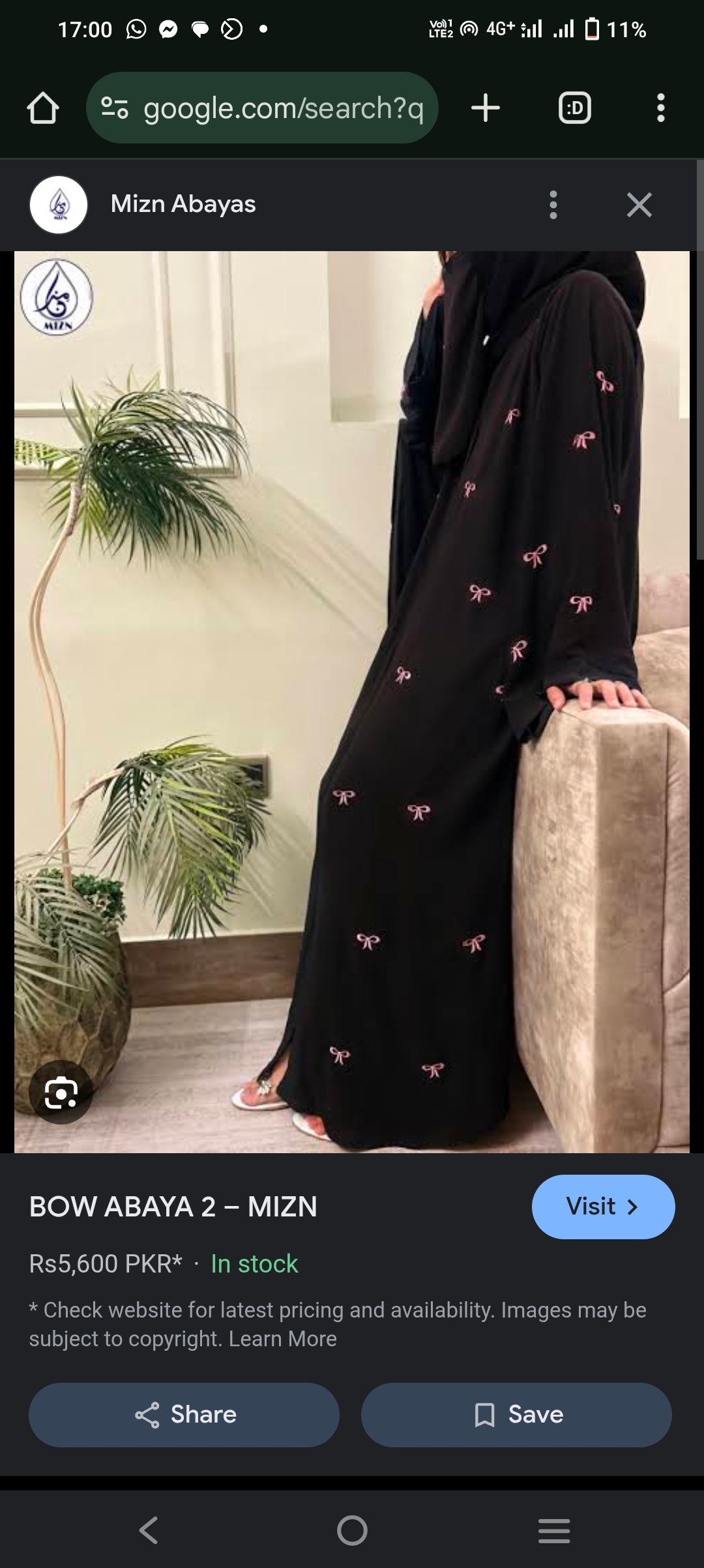Open the tab switcher

point(574,108)
